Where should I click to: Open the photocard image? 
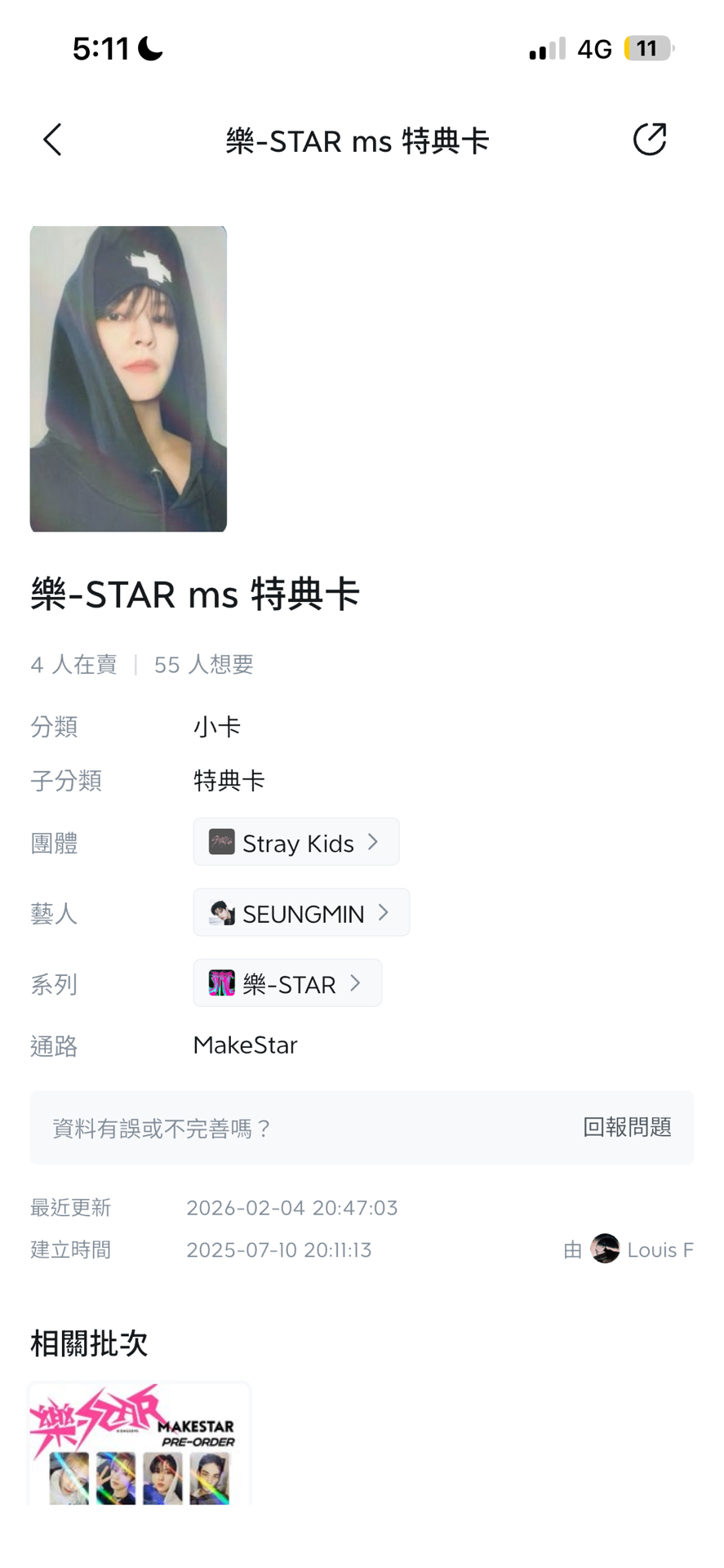[x=128, y=379]
